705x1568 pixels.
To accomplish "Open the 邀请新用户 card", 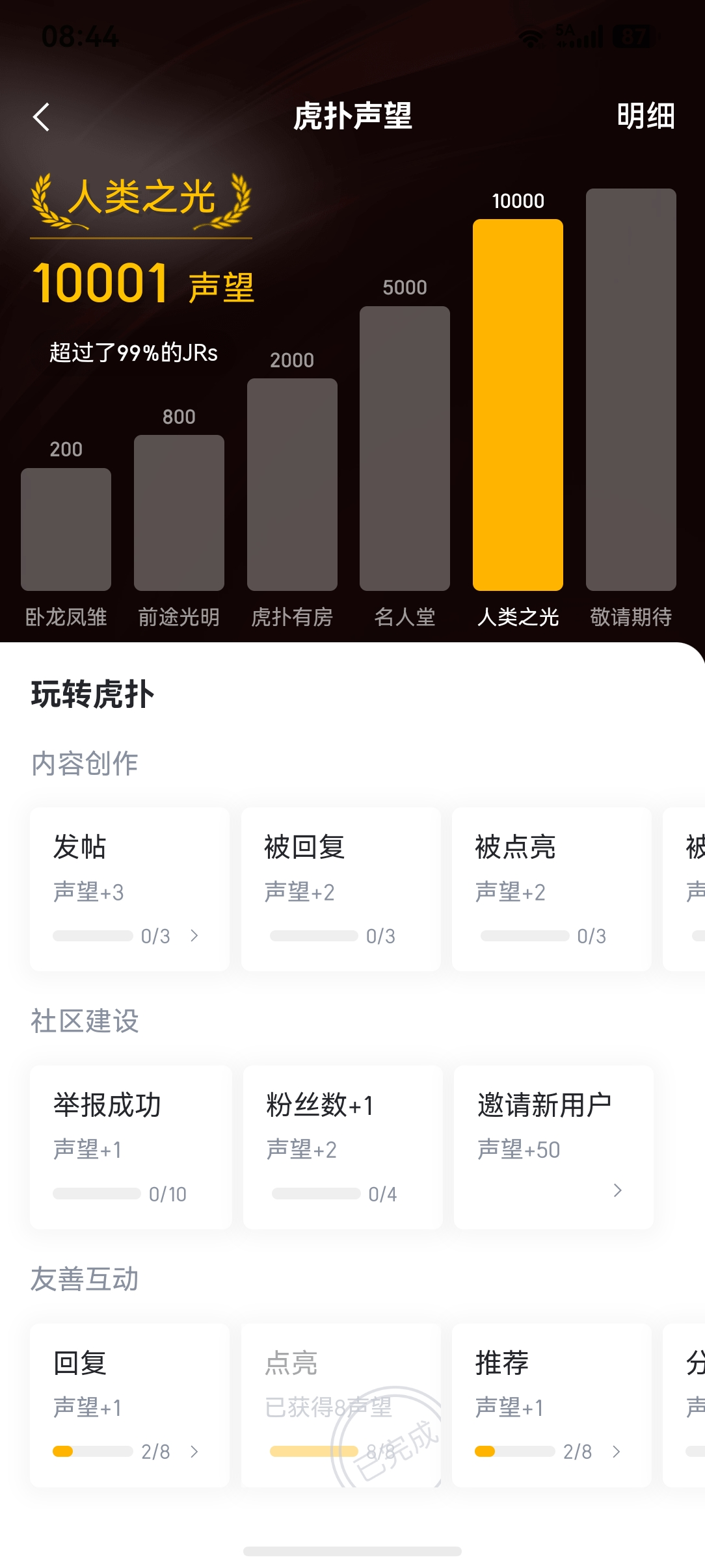I will 553,1147.
